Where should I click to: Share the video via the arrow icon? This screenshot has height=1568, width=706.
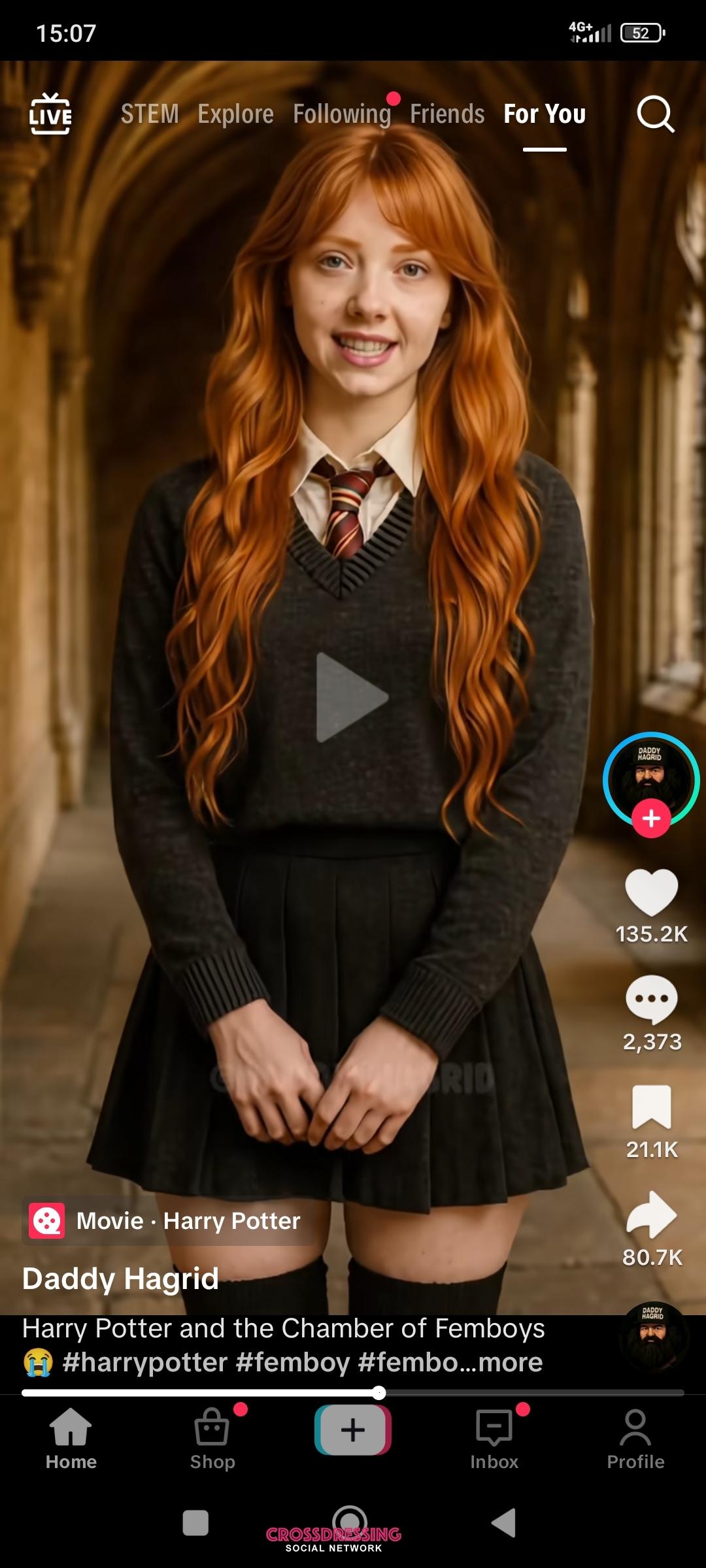[x=651, y=1215]
